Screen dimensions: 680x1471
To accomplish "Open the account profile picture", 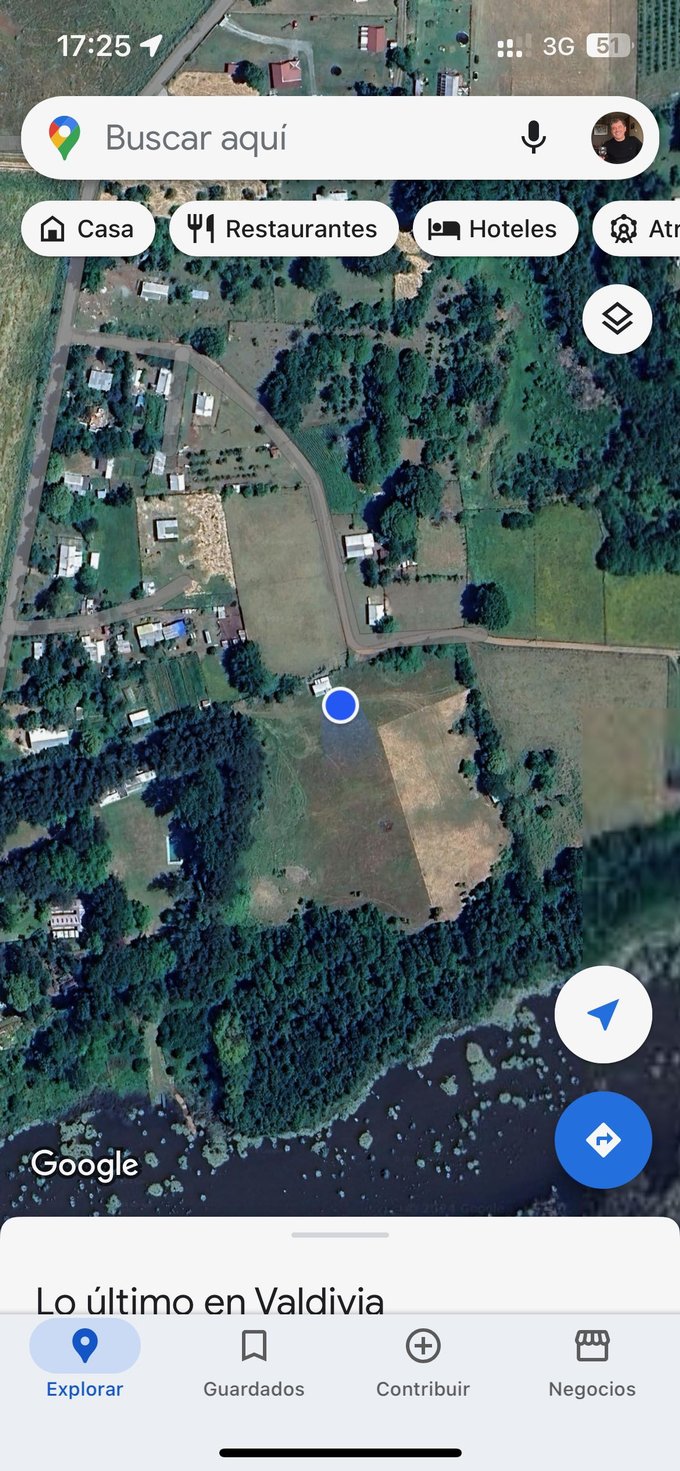I will point(617,138).
